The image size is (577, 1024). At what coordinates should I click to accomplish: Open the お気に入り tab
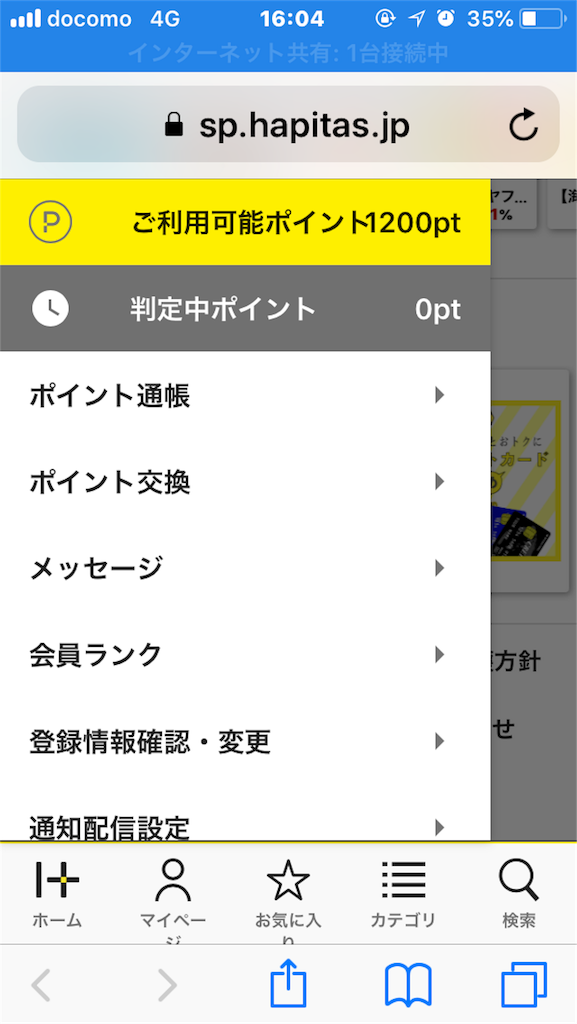coord(288,896)
